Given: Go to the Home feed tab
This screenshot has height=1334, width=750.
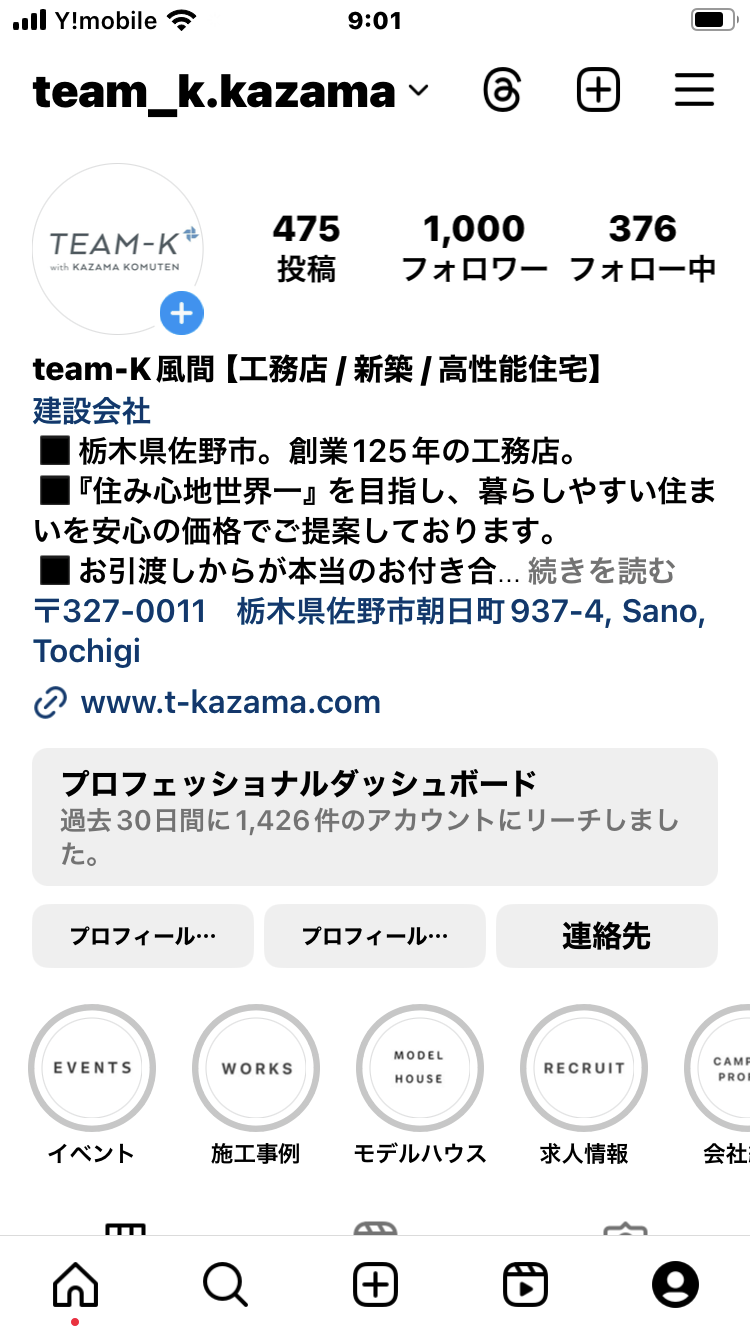Looking at the screenshot, I should (x=76, y=1284).
